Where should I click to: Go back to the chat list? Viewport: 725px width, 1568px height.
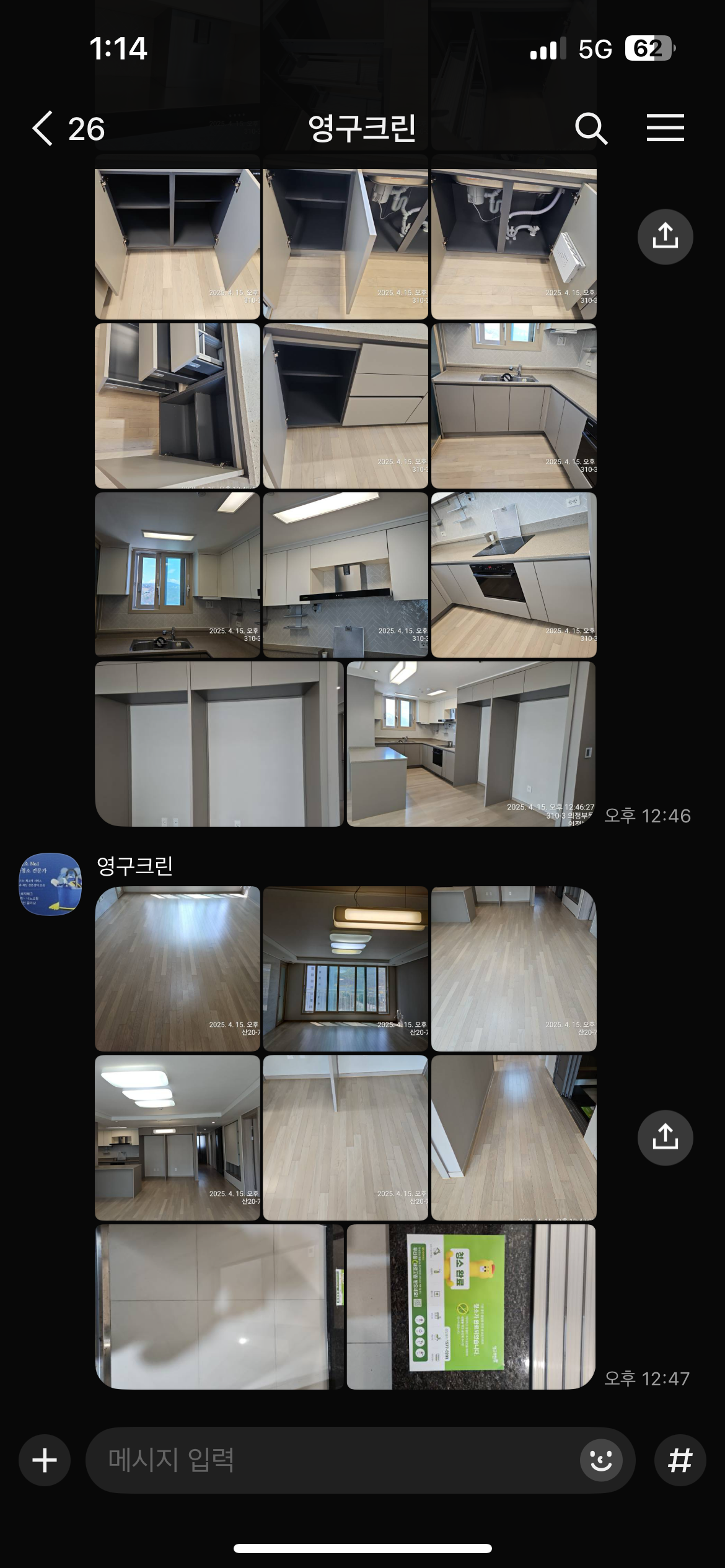43,129
